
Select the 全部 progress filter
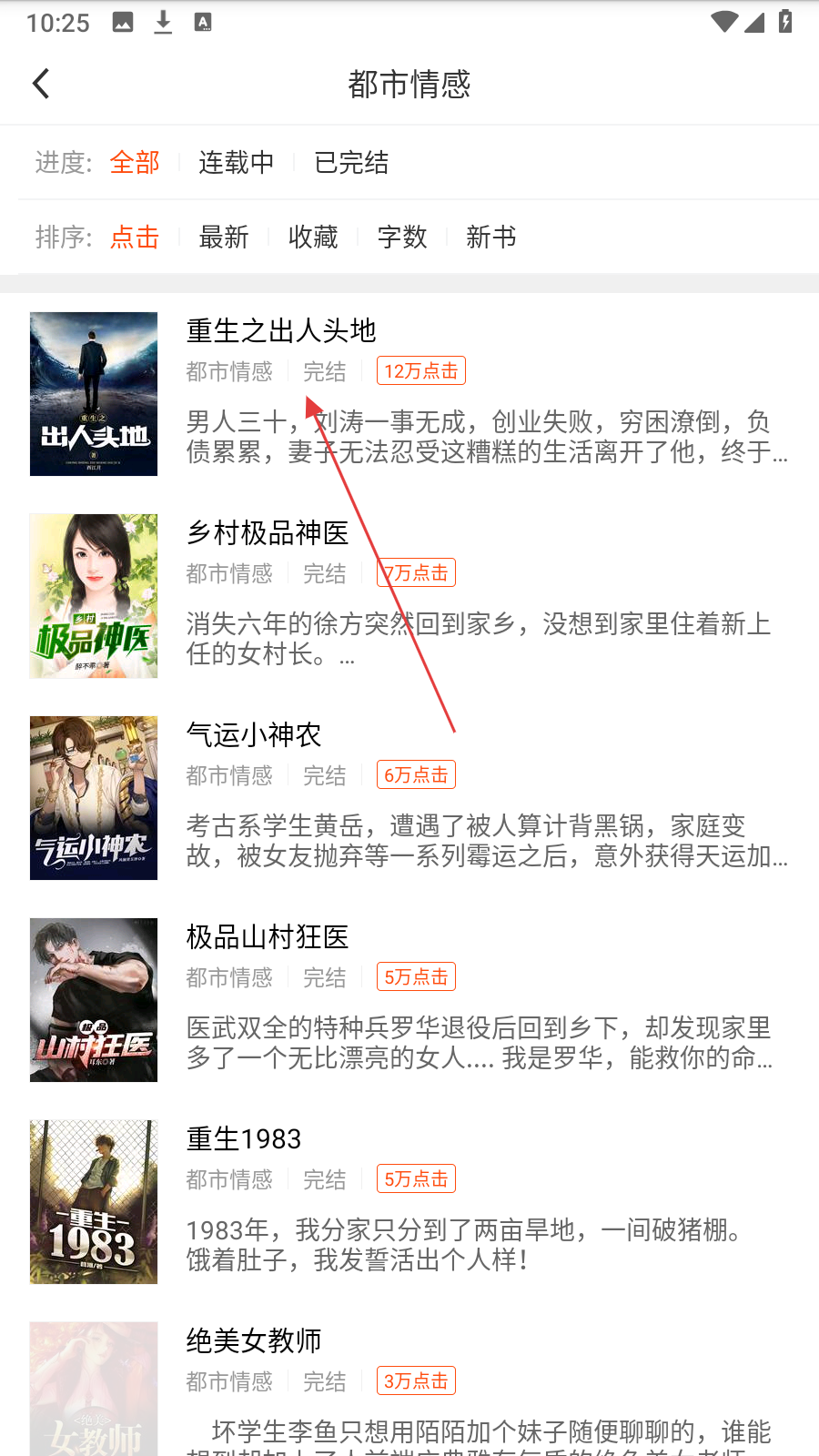click(x=135, y=163)
